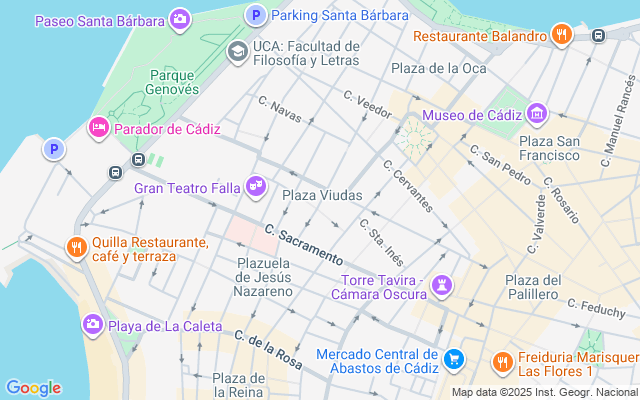Open the Museo de Cádiz marker
Image resolution: width=640 pixels, height=400 pixels.
(538, 113)
